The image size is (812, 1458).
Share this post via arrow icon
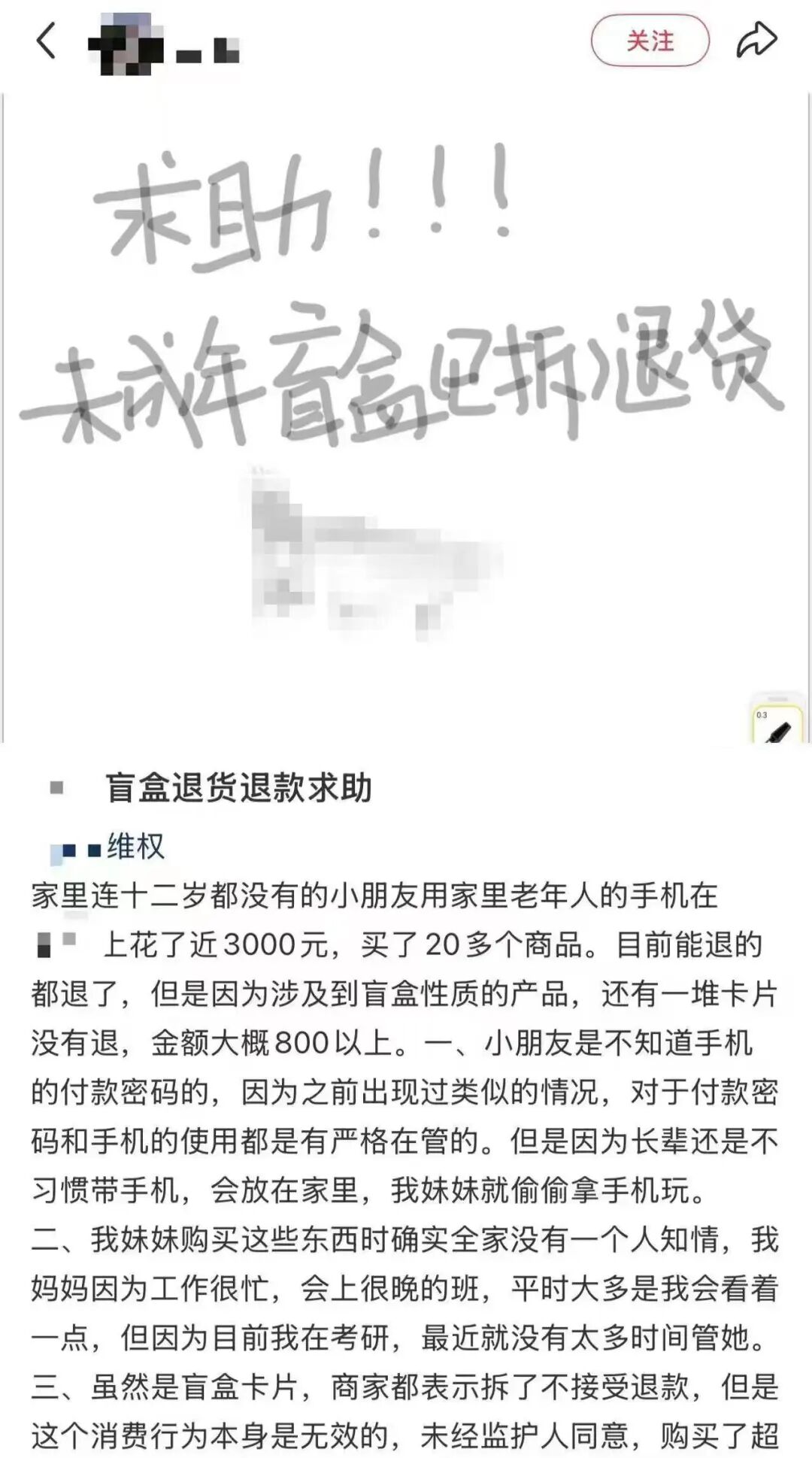tap(756, 41)
